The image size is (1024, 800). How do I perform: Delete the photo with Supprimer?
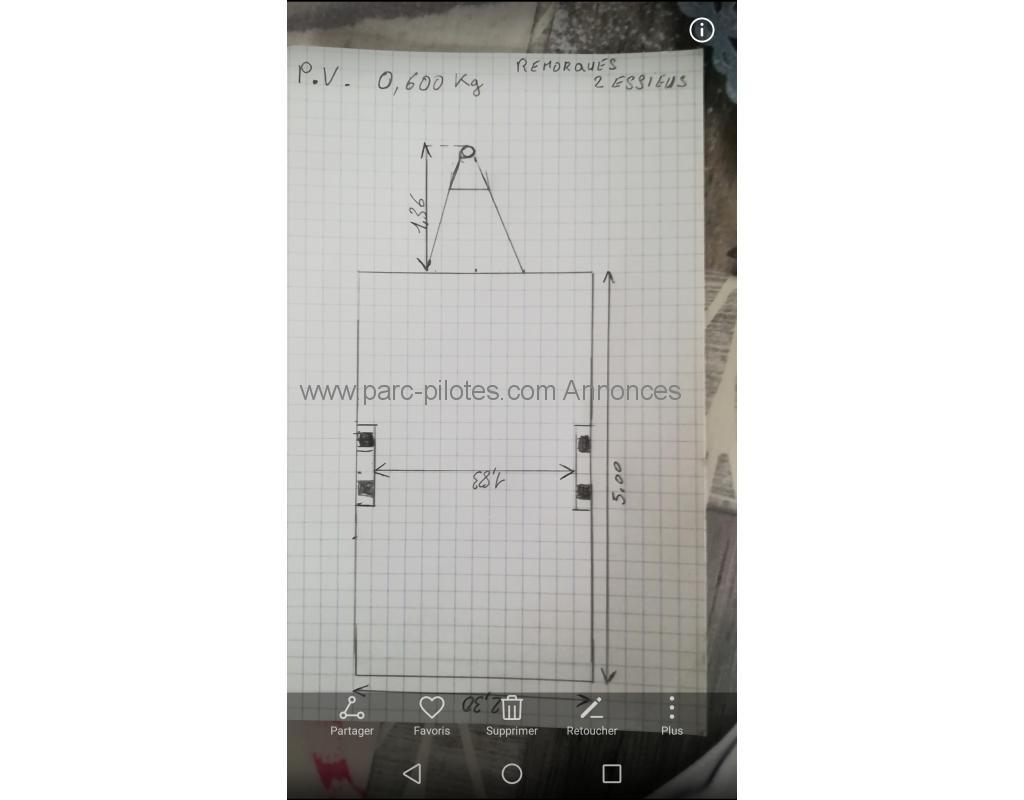[511, 714]
